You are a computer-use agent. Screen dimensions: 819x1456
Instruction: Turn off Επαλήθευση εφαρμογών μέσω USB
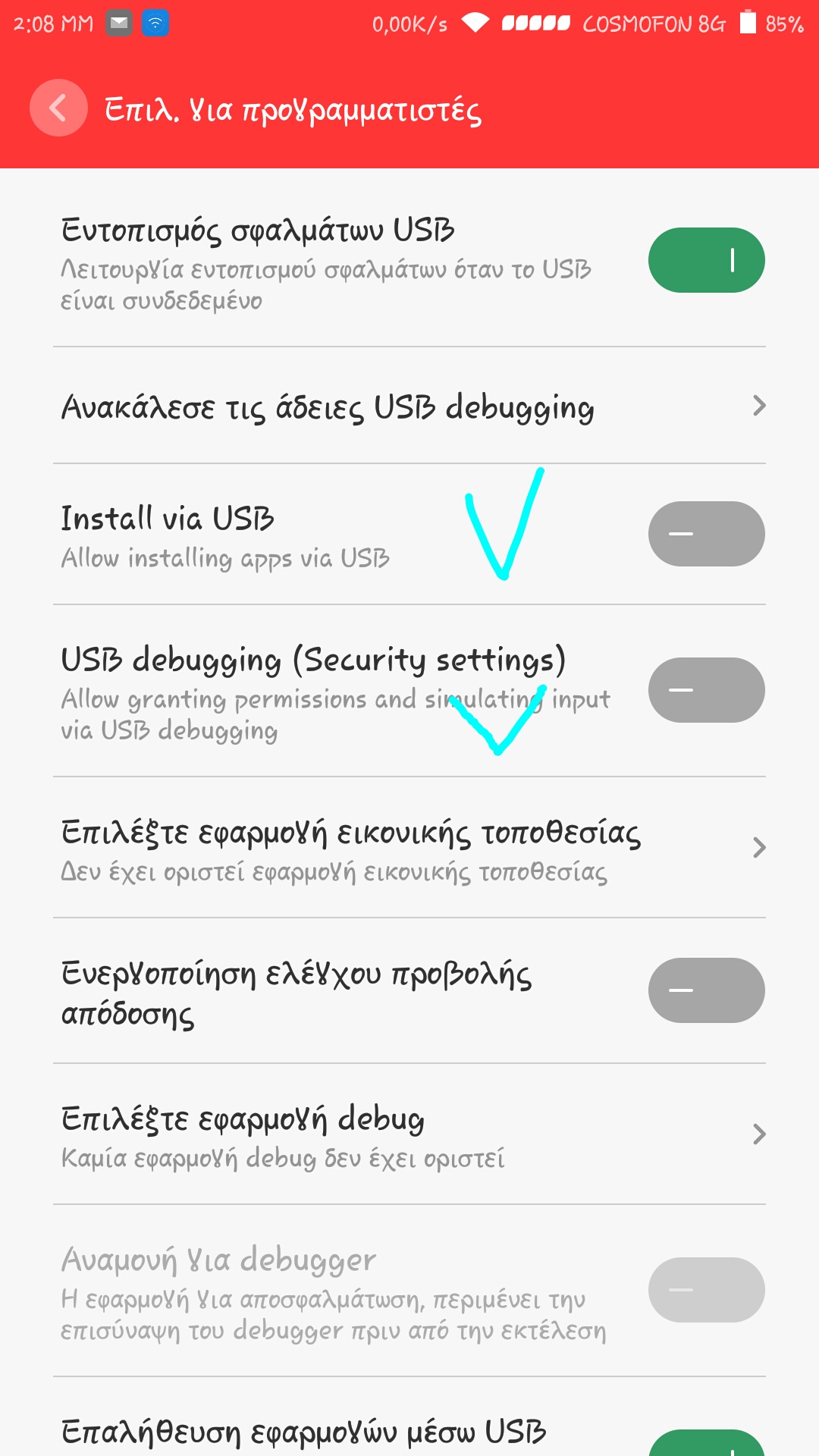pos(706,1443)
